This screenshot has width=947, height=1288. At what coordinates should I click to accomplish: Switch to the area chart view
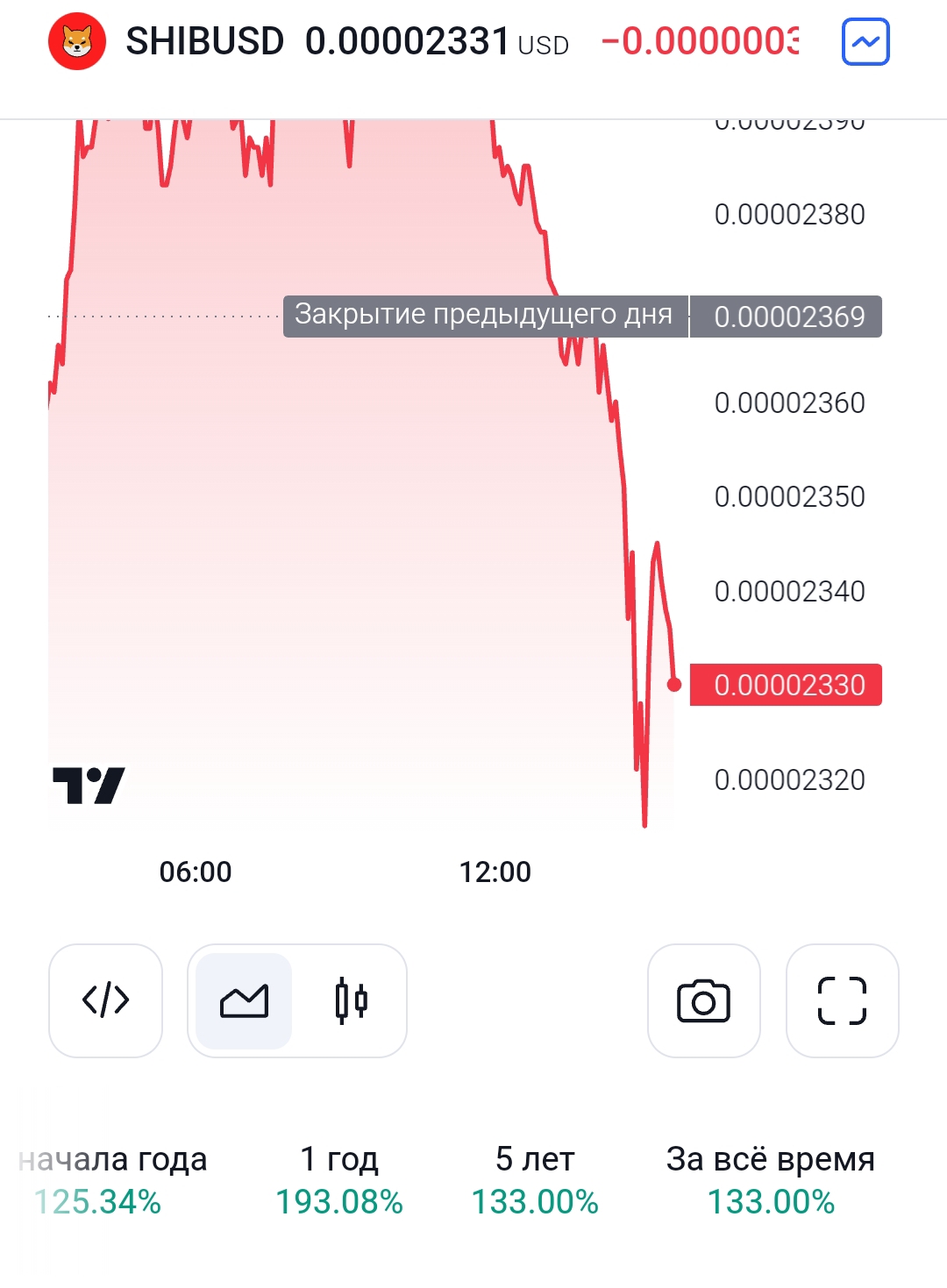click(244, 1000)
